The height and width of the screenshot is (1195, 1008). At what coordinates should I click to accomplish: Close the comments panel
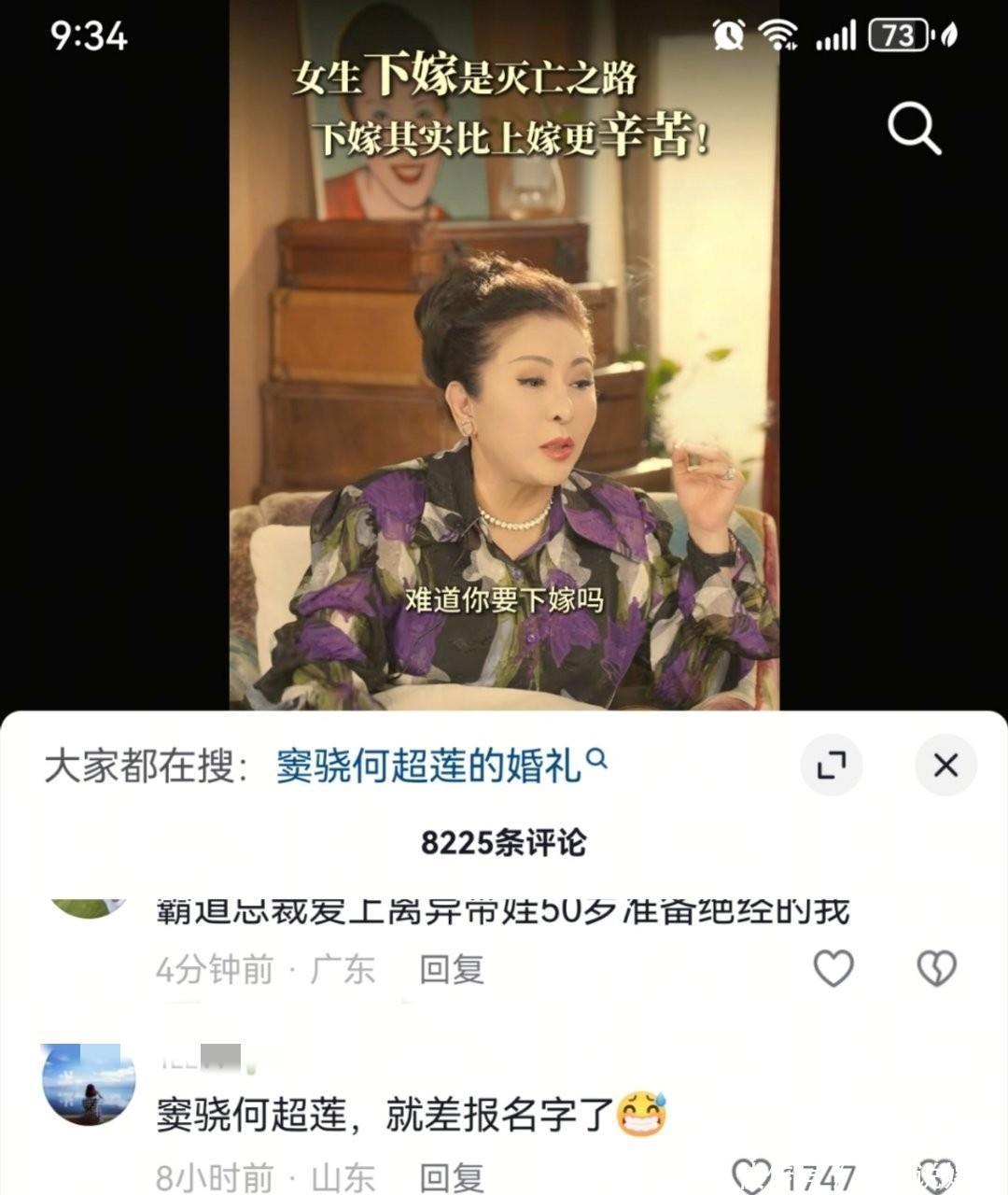(x=945, y=766)
